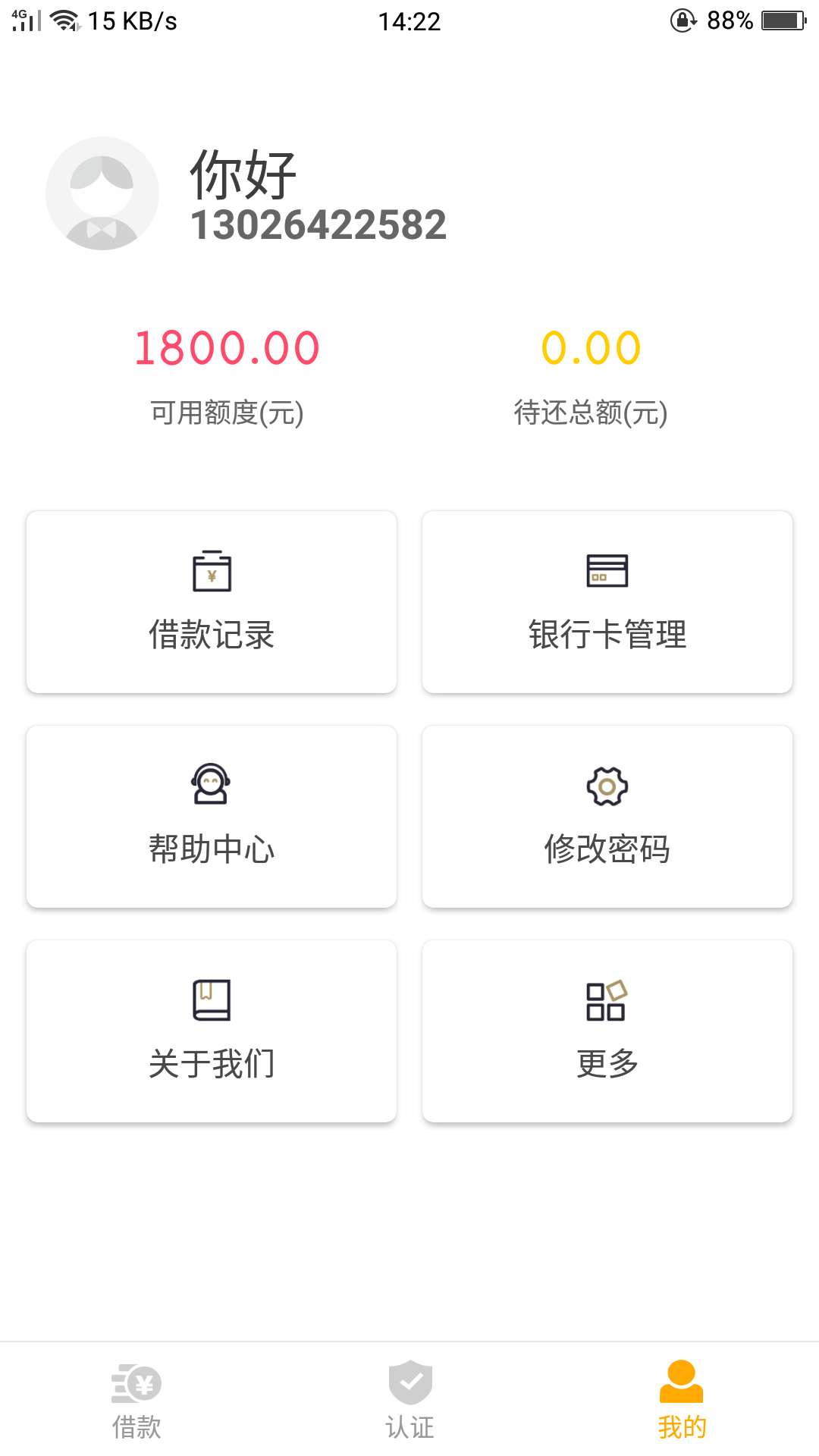The image size is (819, 1456).
Task: Tap the profile avatar picture
Action: 102,193
